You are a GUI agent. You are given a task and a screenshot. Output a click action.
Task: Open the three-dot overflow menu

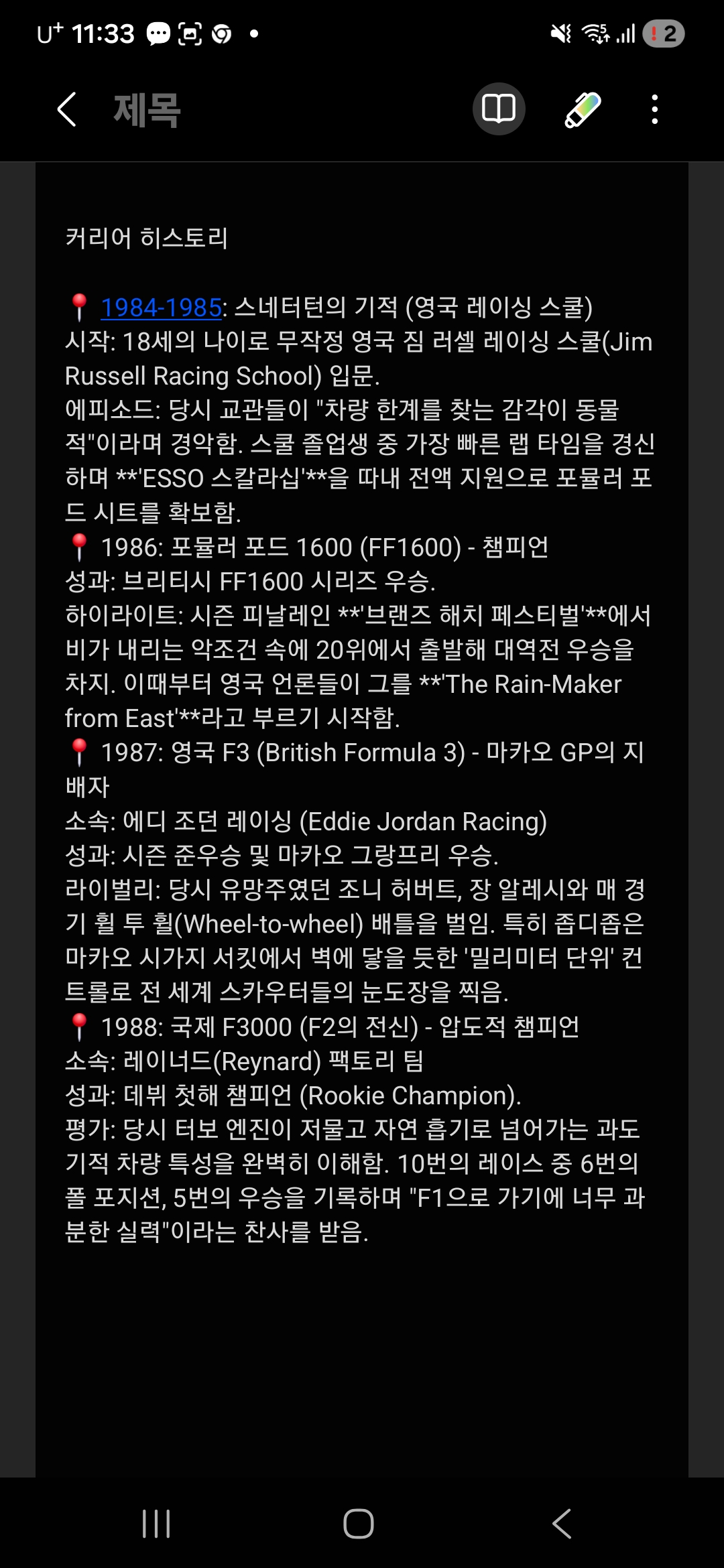655,109
